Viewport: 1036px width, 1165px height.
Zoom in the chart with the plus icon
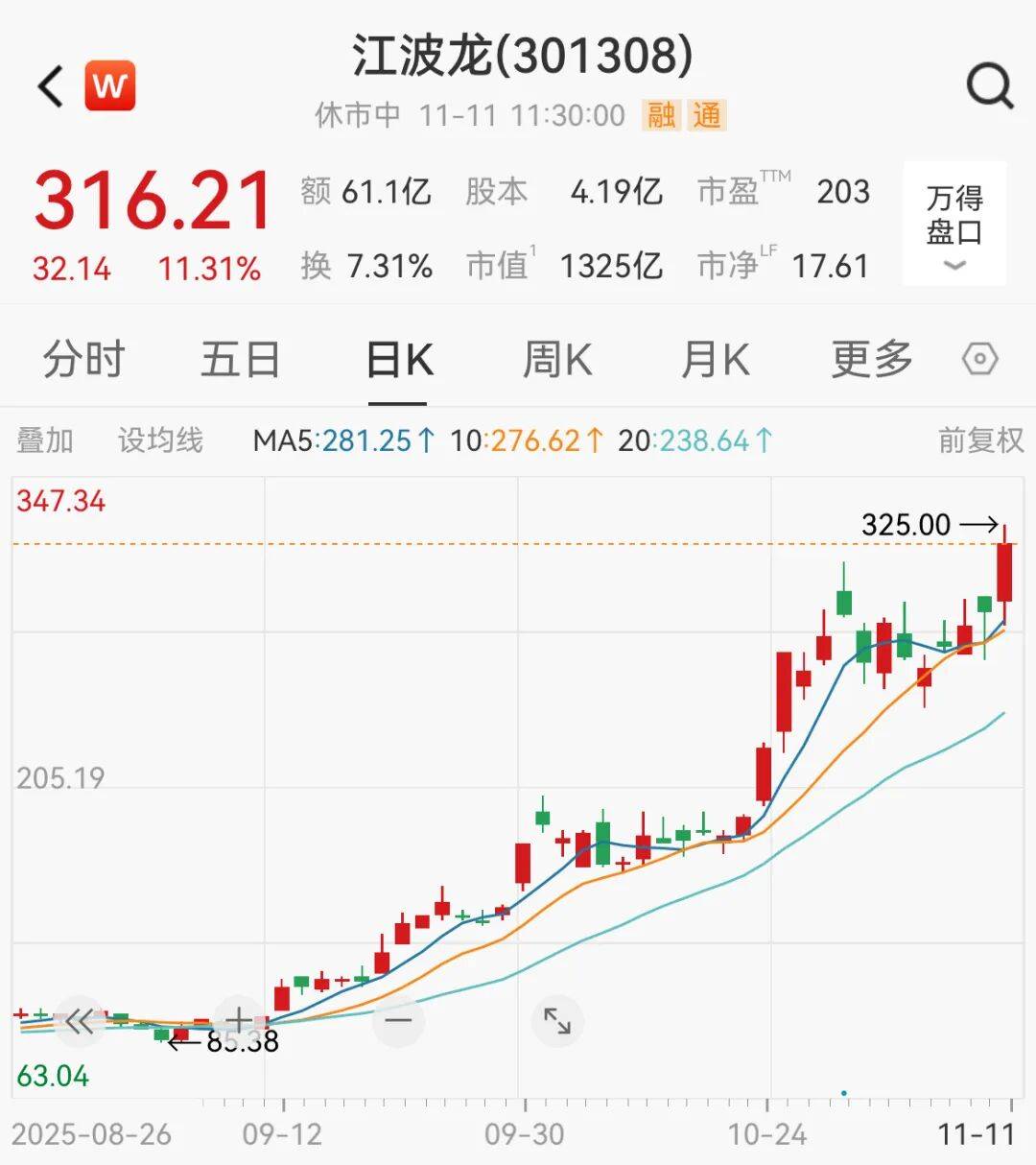(237, 1020)
